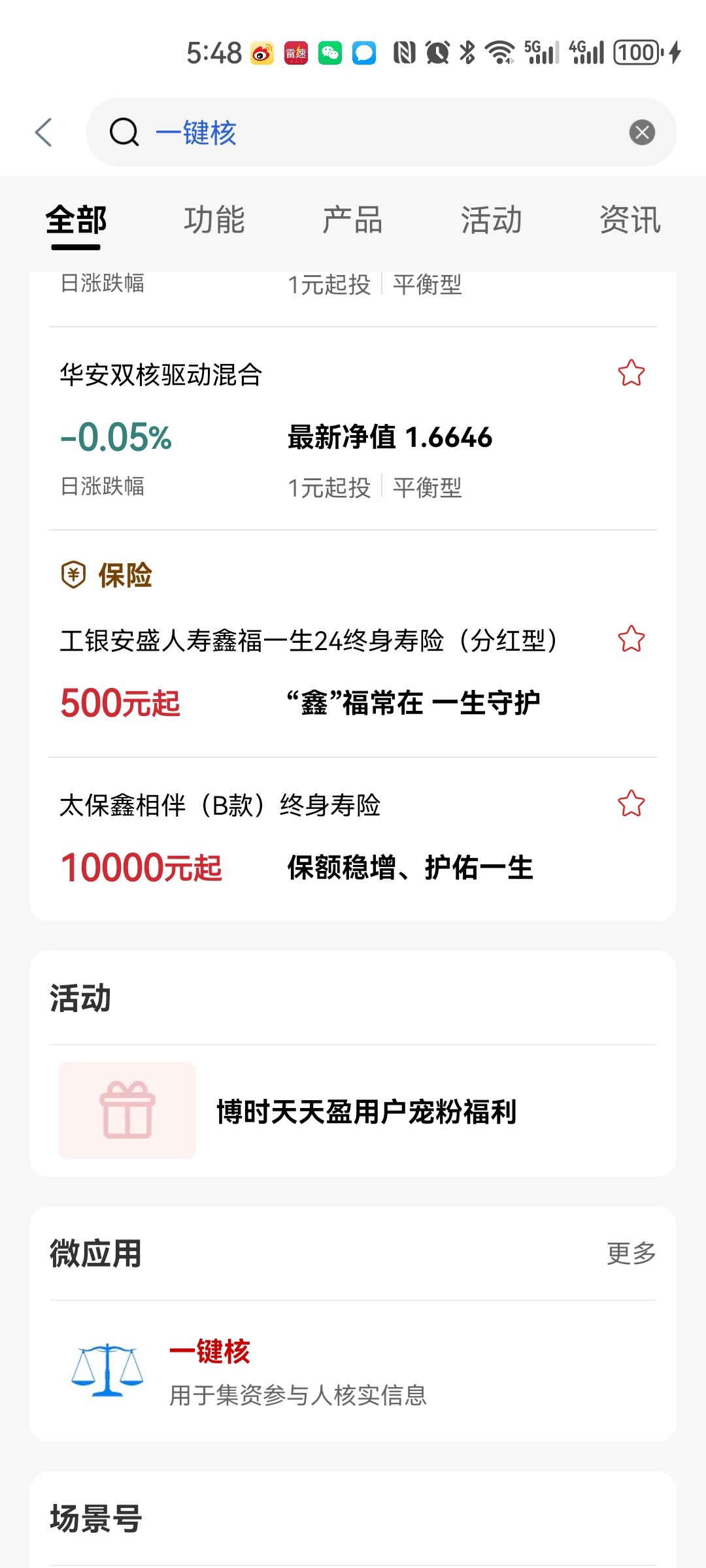Clear the search text with the X button
The height and width of the screenshot is (1568, 706).
pos(642,133)
